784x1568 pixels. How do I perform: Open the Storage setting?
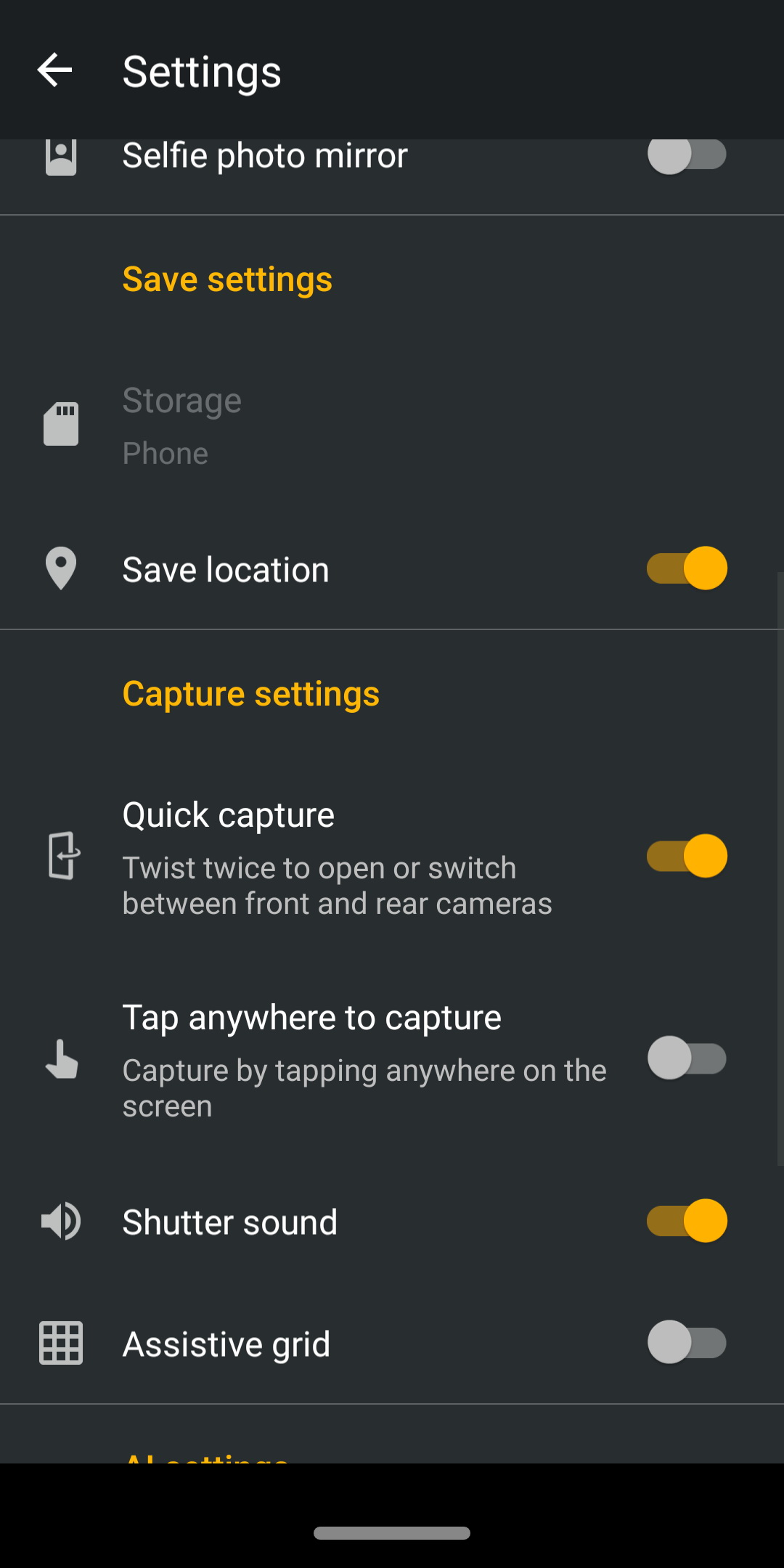point(392,426)
